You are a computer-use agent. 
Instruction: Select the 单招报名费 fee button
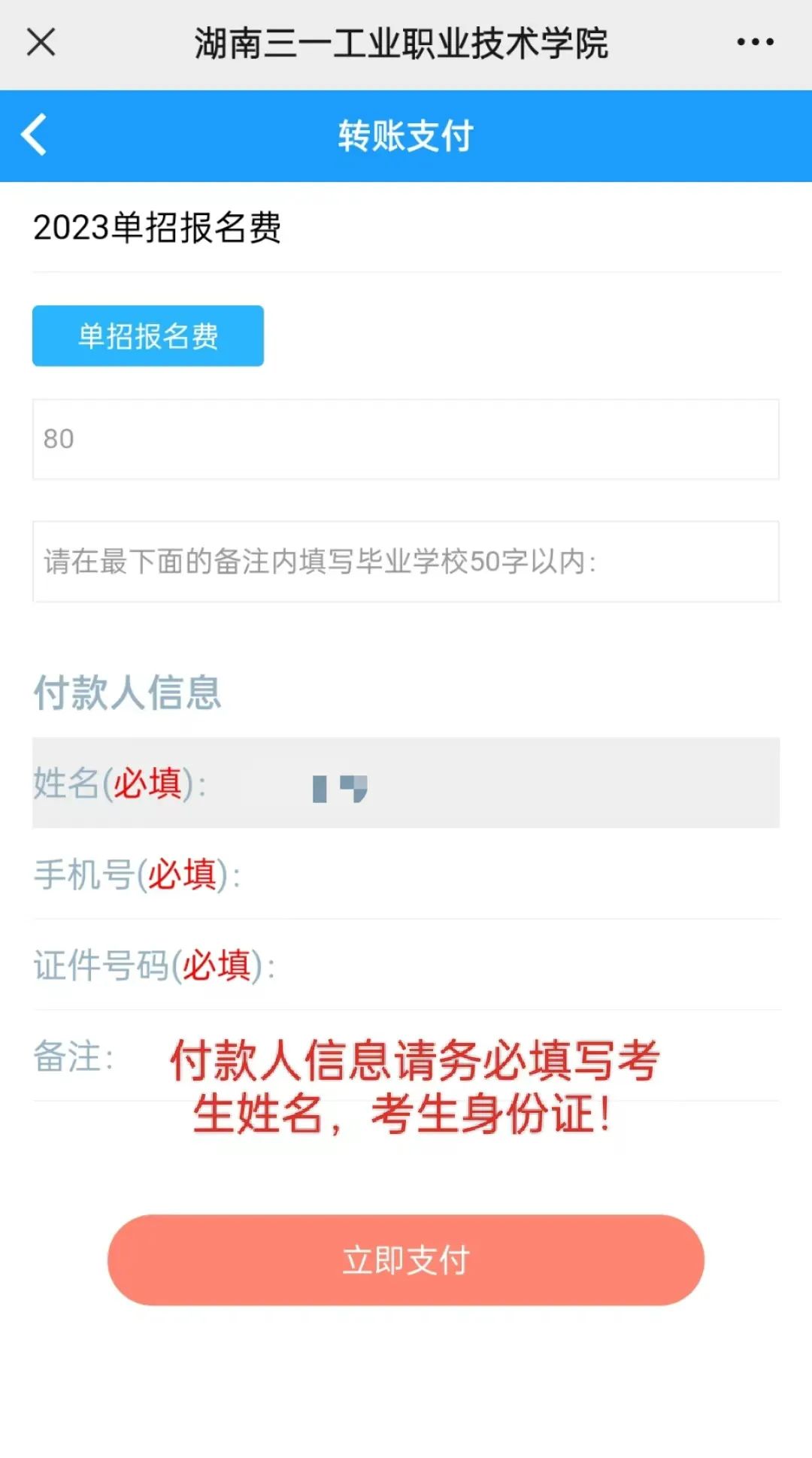[x=148, y=336]
